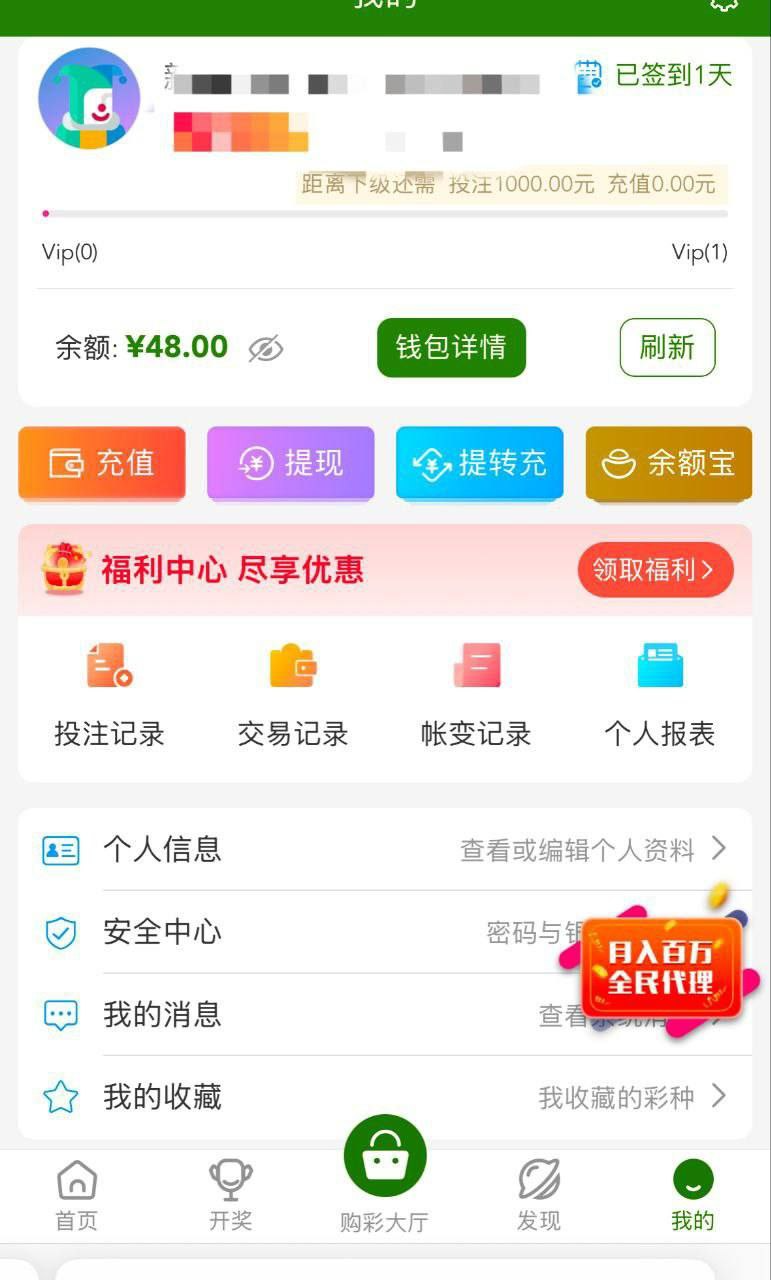Open 钱包详情 wallet details

point(451,347)
